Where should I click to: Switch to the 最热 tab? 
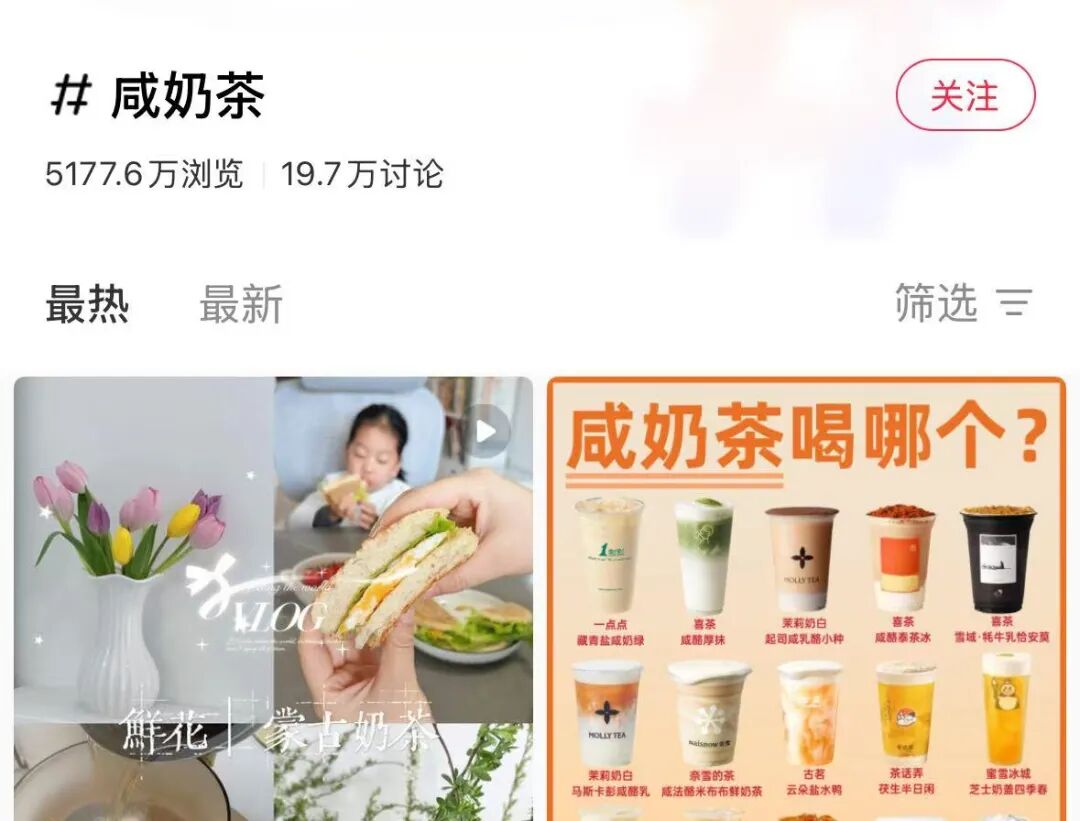click(87, 304)
